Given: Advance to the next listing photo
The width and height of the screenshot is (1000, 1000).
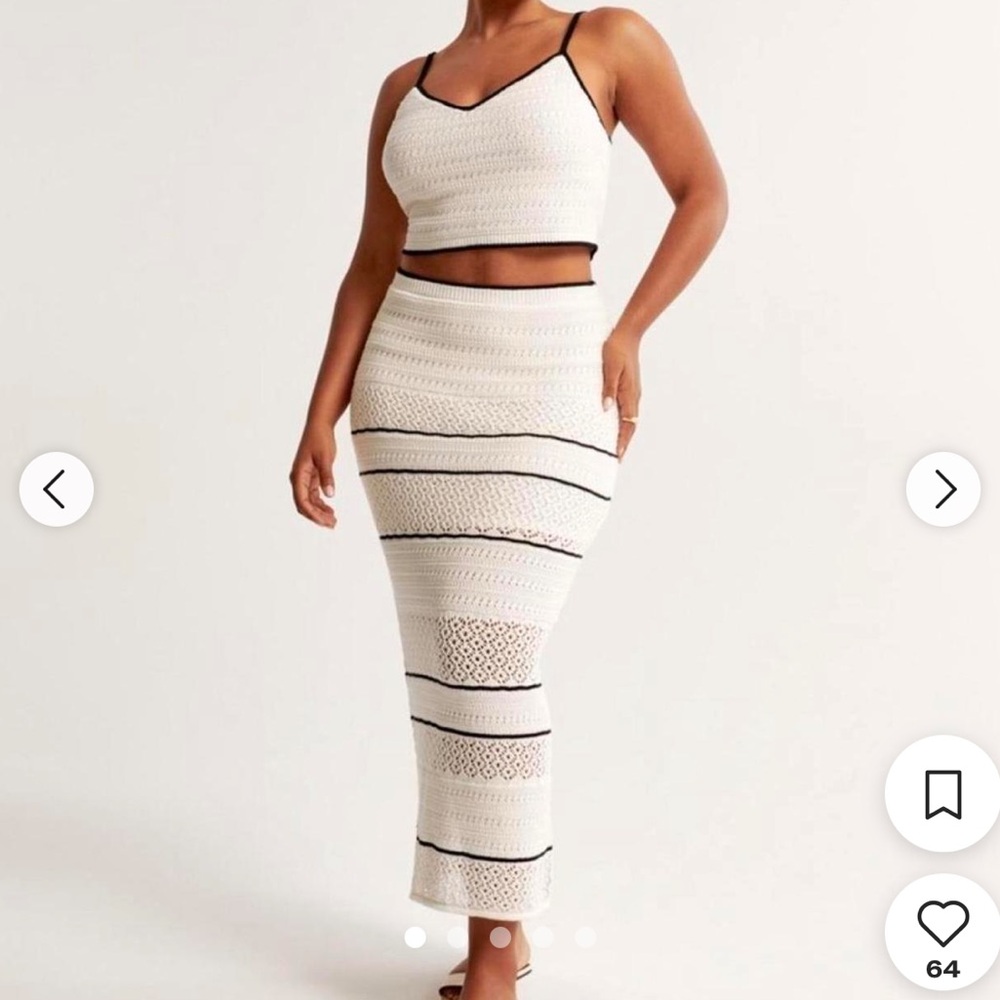Looking at the screenshot, I should tap(943, 489).
